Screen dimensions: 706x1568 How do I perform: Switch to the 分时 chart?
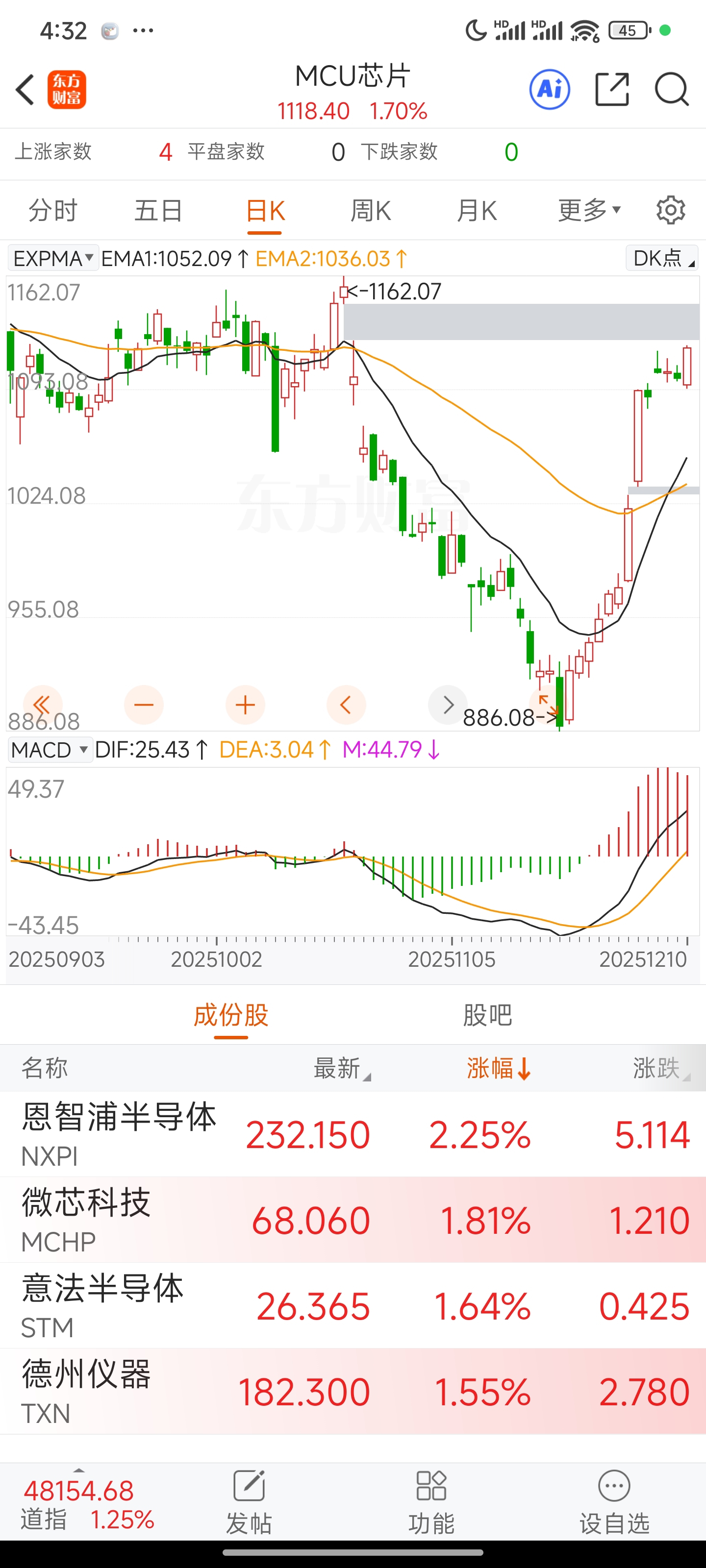tap(53, 211)
